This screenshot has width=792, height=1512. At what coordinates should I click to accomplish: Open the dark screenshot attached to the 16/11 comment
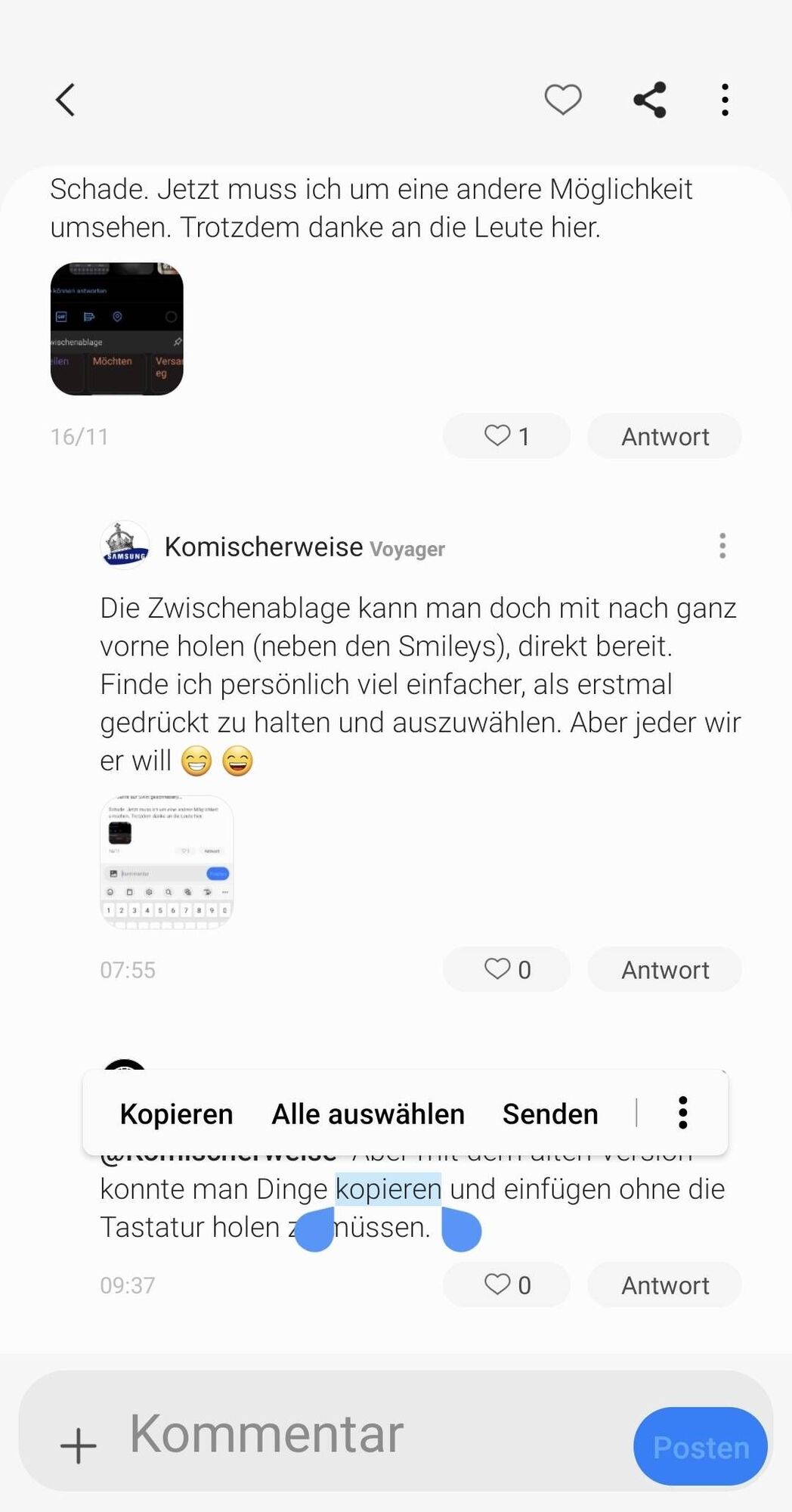click(117, 329)
